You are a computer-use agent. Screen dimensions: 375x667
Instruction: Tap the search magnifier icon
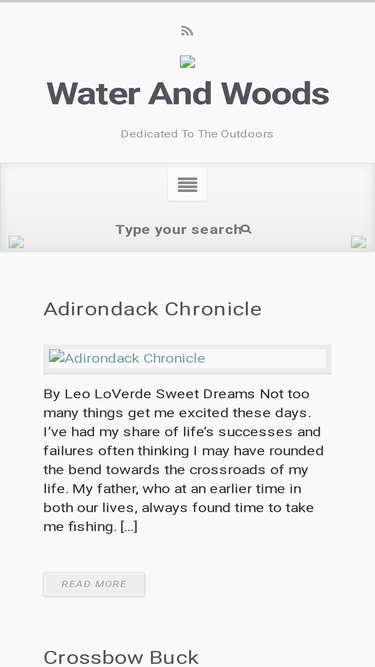pos(246,230)
